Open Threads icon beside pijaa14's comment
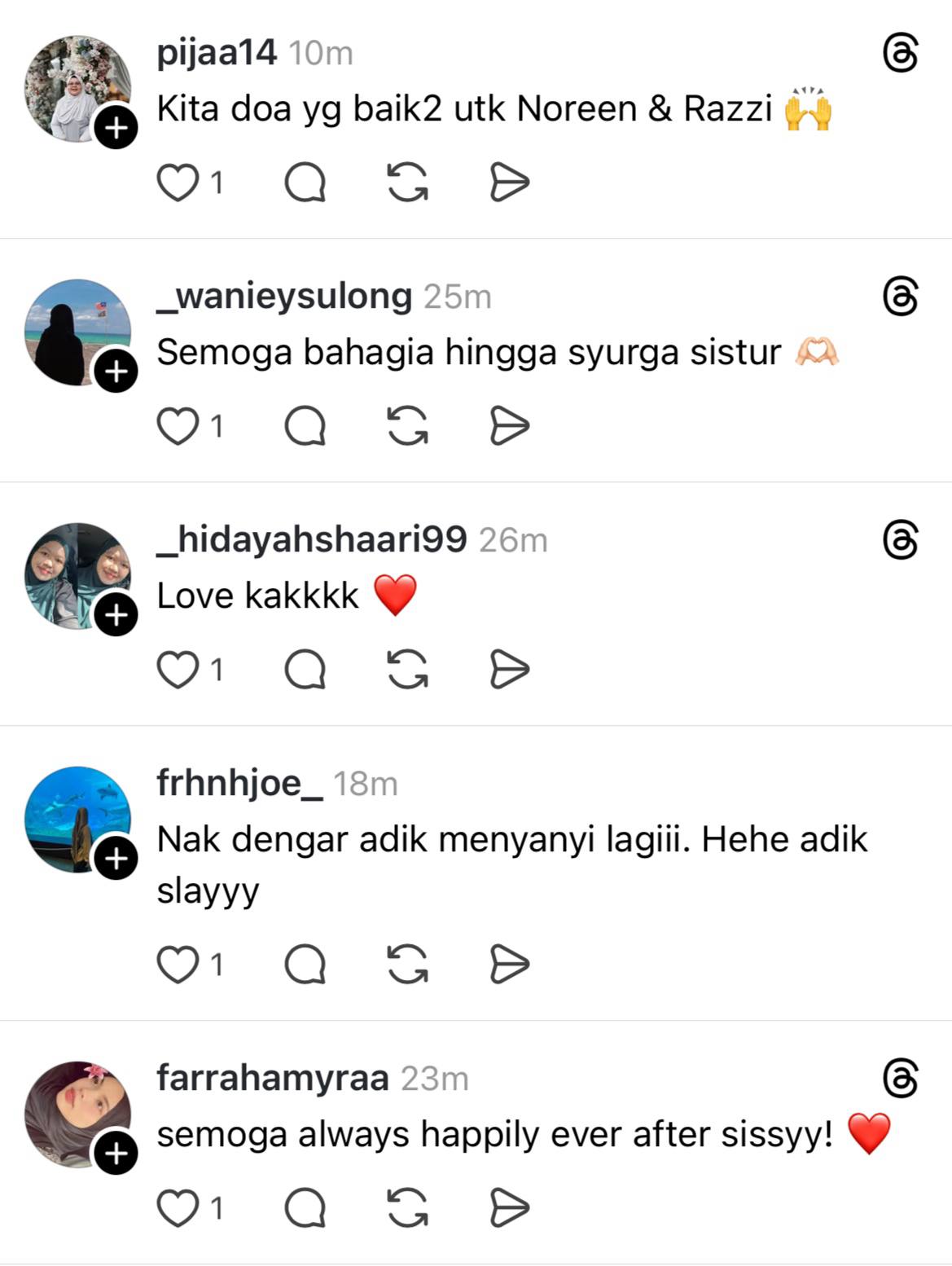The width and height of the screenshot is (952, 1266). 900,54
